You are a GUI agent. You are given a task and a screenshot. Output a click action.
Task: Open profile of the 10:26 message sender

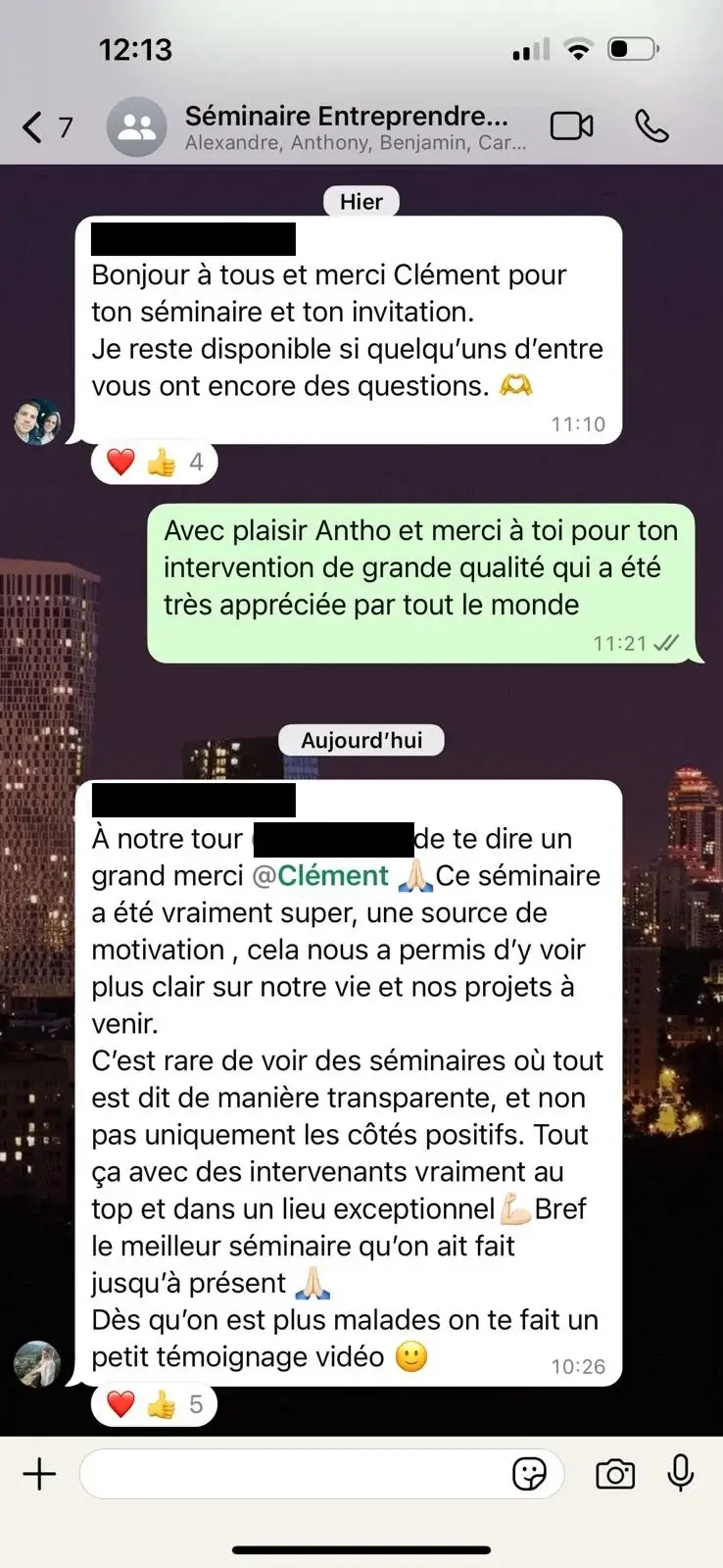pyautogui.click(x=37, y=1364)
